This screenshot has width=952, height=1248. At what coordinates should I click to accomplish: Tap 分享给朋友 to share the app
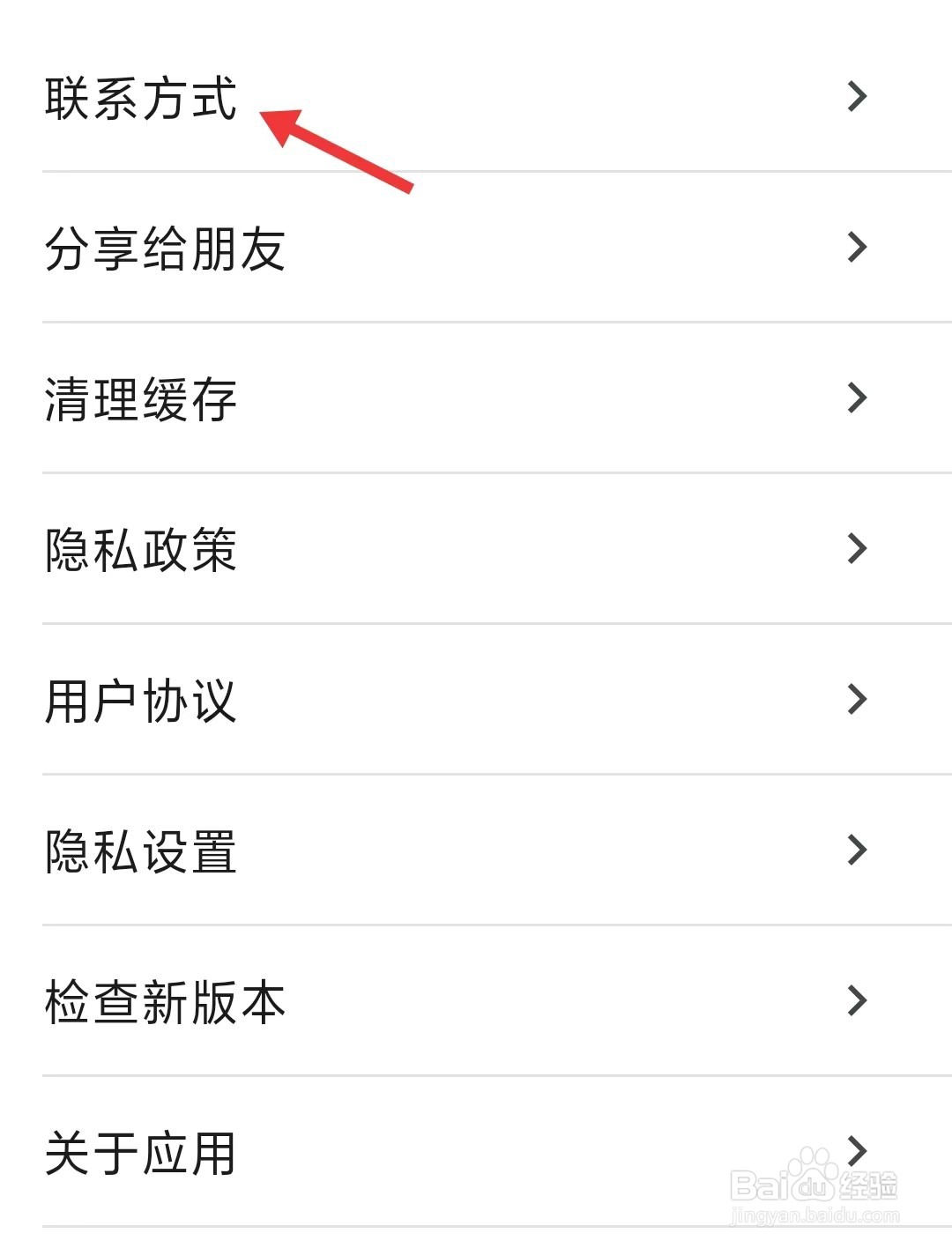point(167,249)
